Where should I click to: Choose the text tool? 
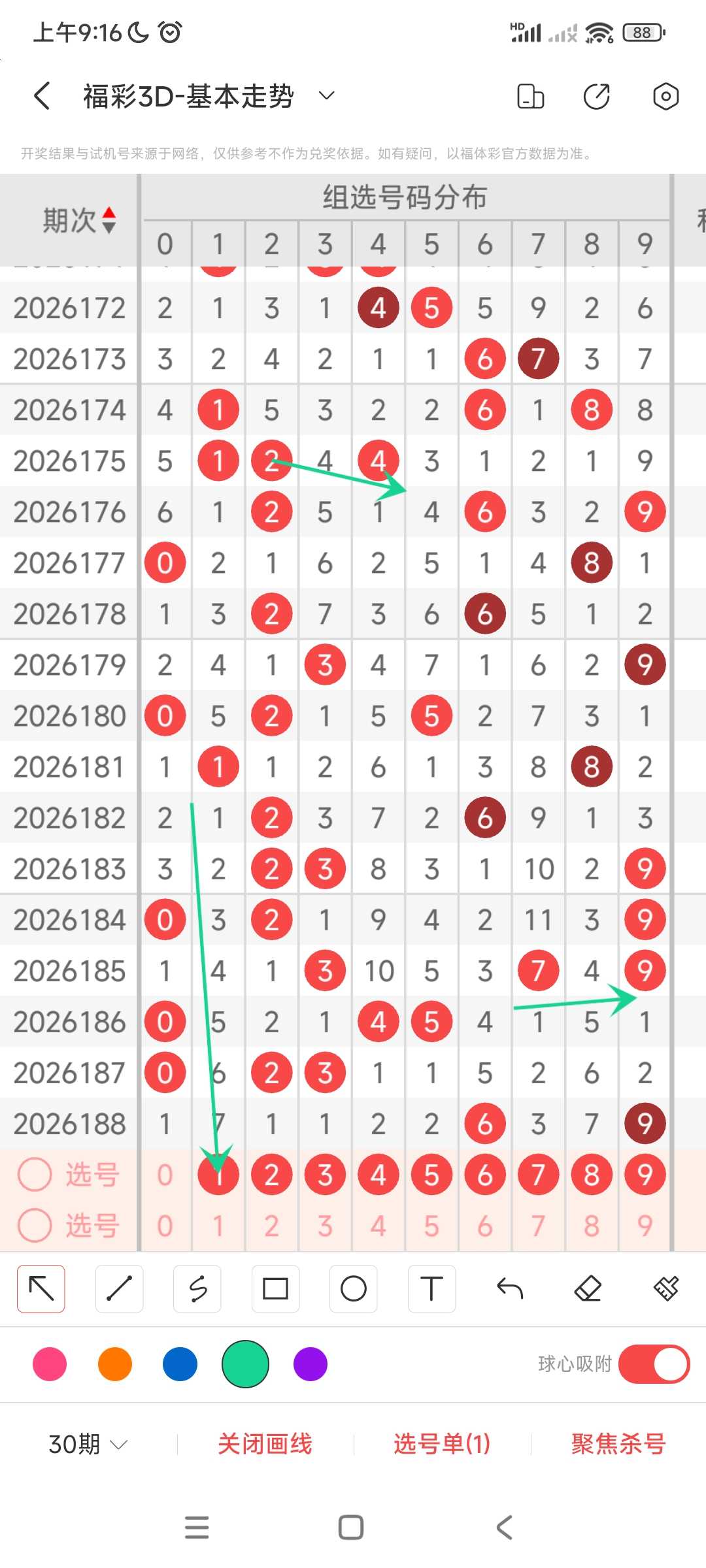point(431,1288)
